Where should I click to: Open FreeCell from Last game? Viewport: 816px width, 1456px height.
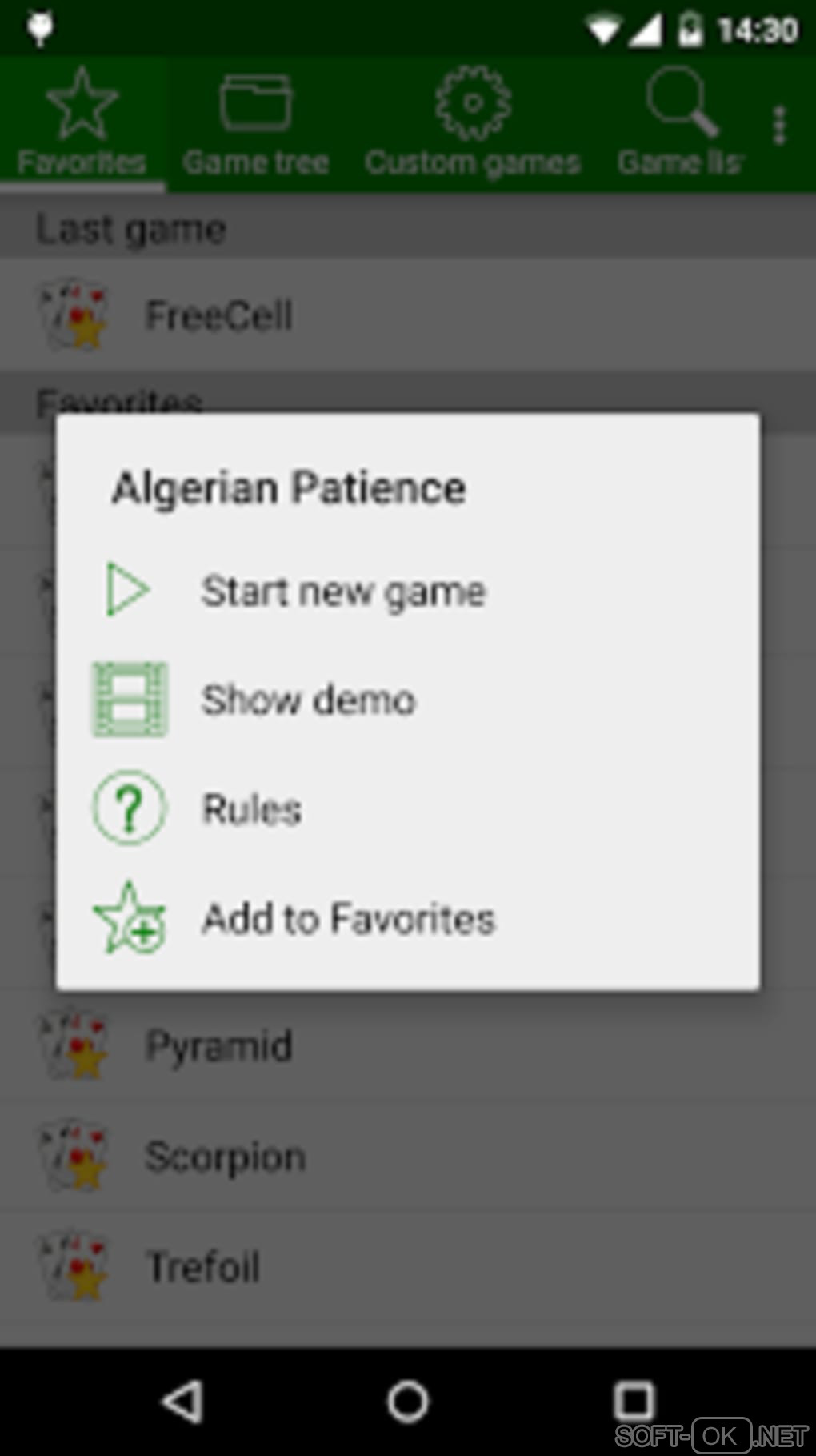coord(218,315)
